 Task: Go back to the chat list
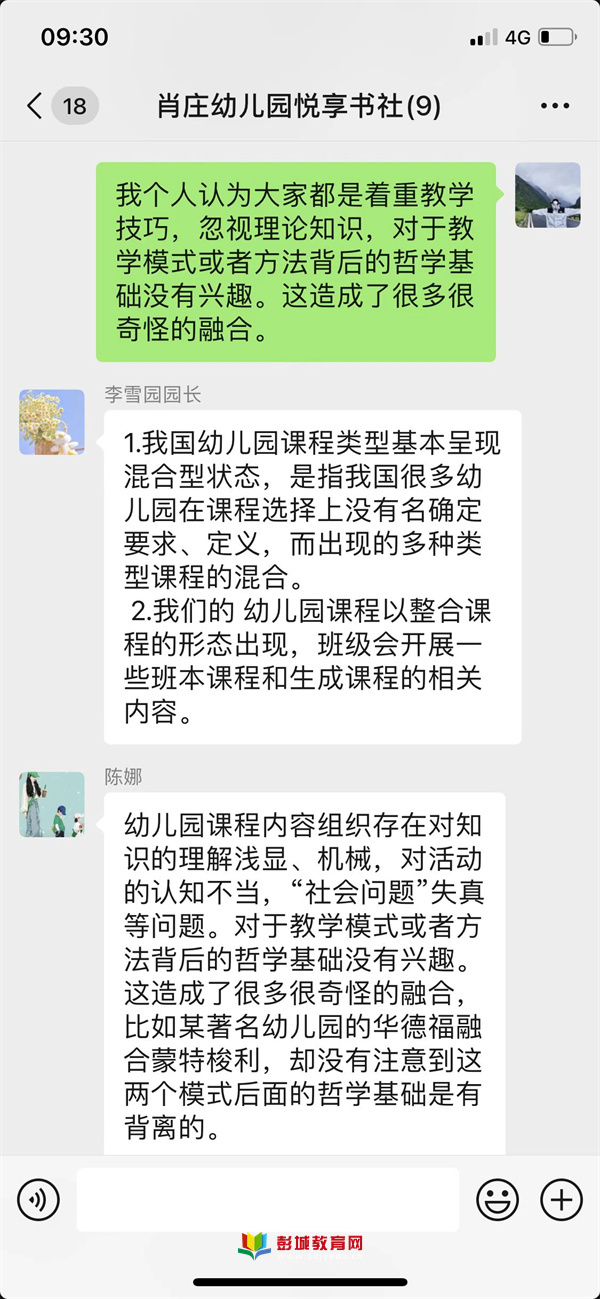tap(36, 105)
